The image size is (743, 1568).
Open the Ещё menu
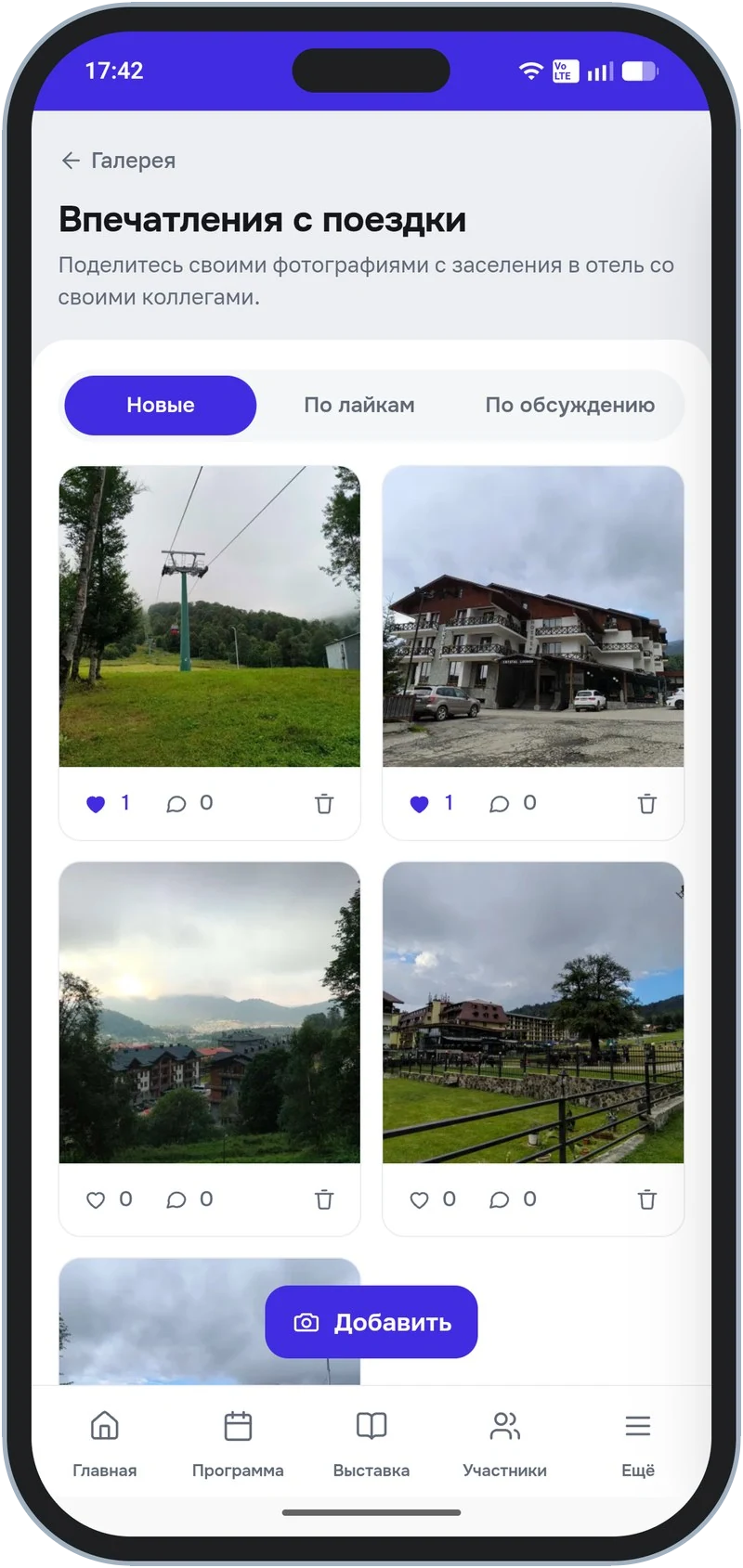[638, 1444]
